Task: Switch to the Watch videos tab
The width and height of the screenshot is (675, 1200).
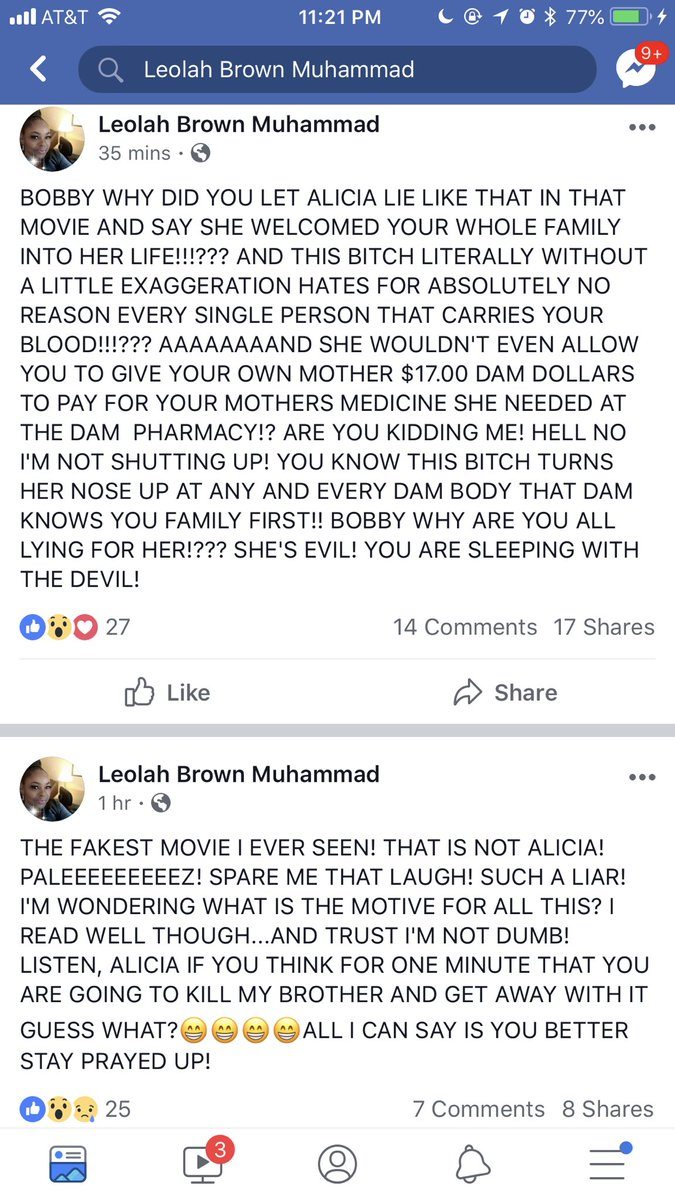Action: 202,1164
